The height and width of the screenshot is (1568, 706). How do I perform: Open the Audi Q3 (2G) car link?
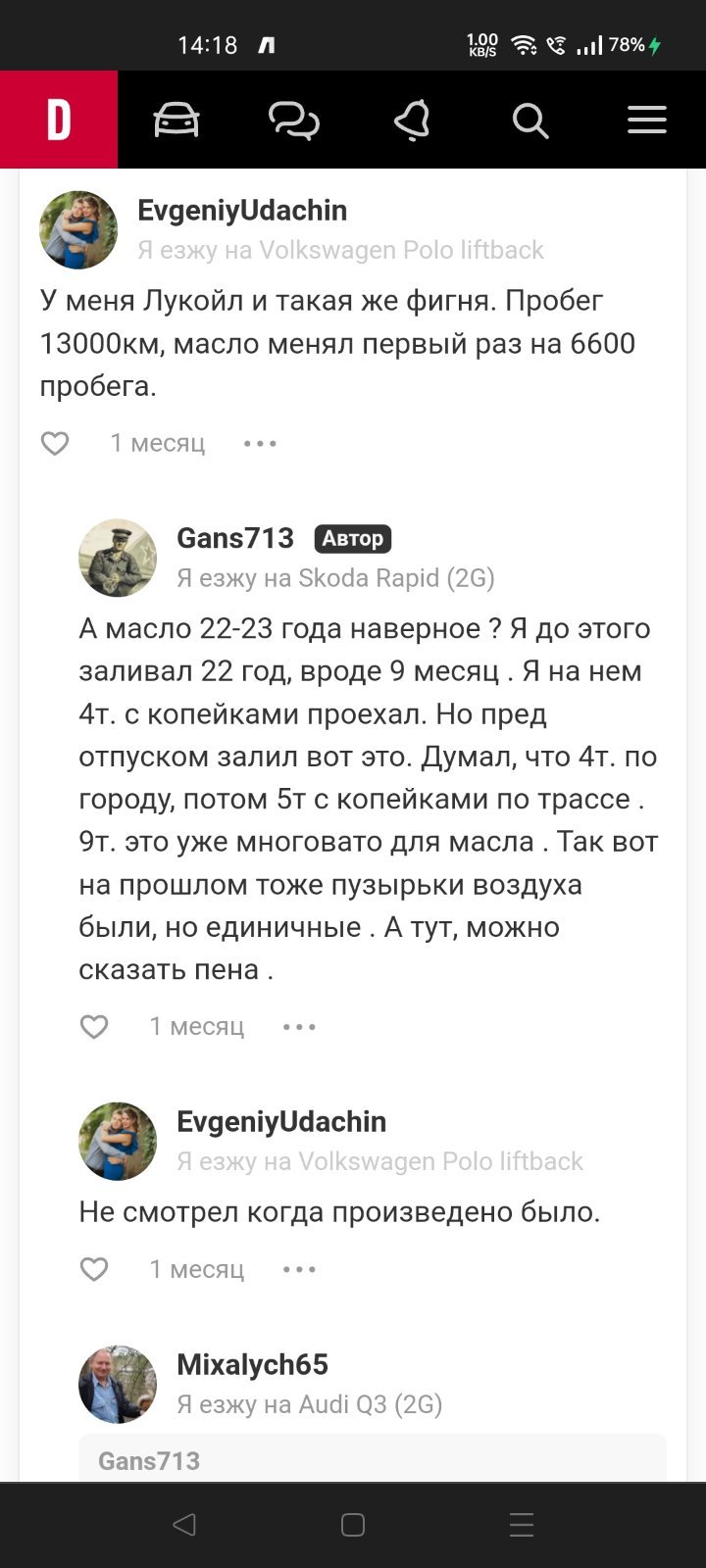pos(371,1404)
